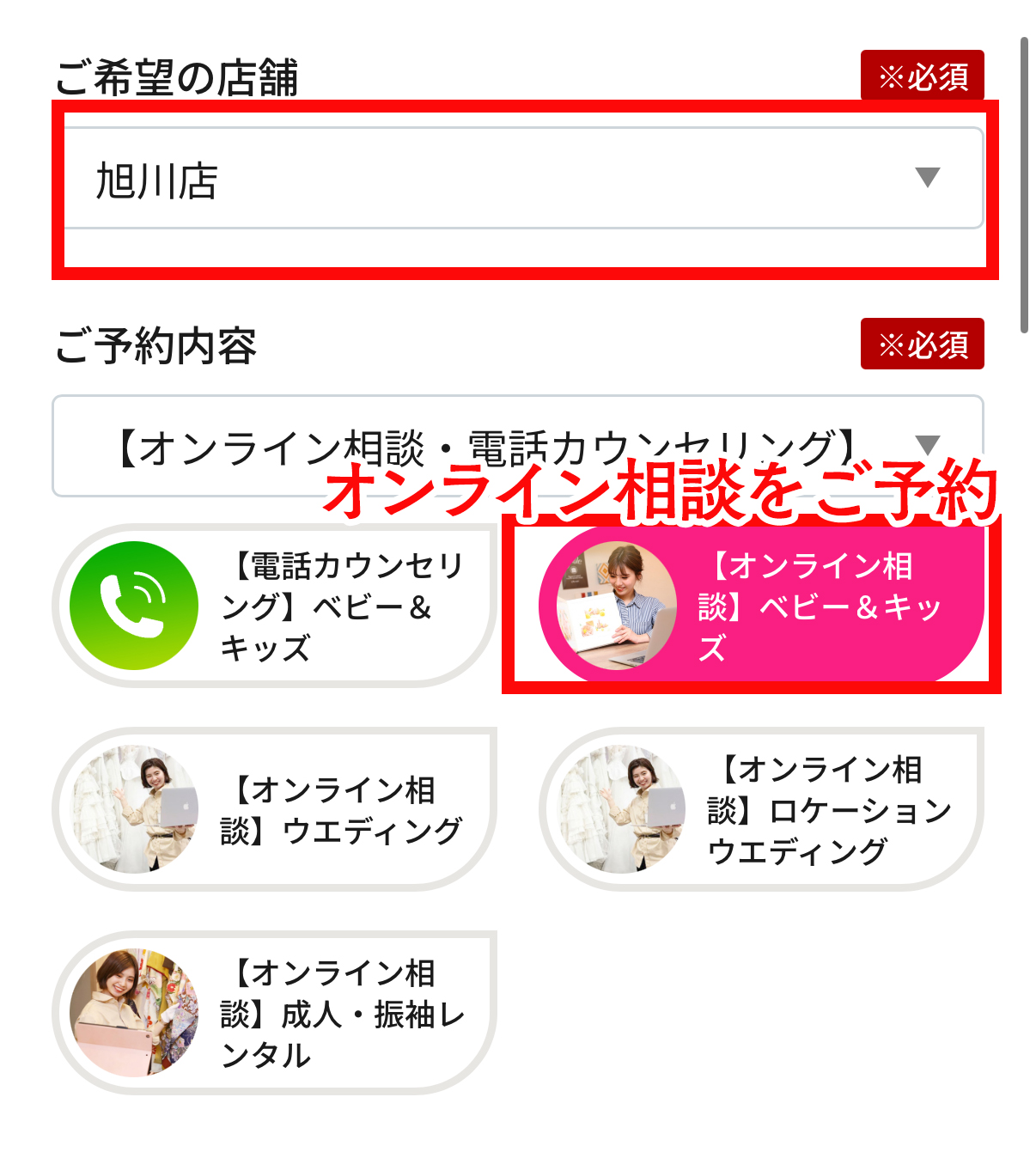
Task: Select オンライン相談 ウエディング option
Action: pos(275,809)
